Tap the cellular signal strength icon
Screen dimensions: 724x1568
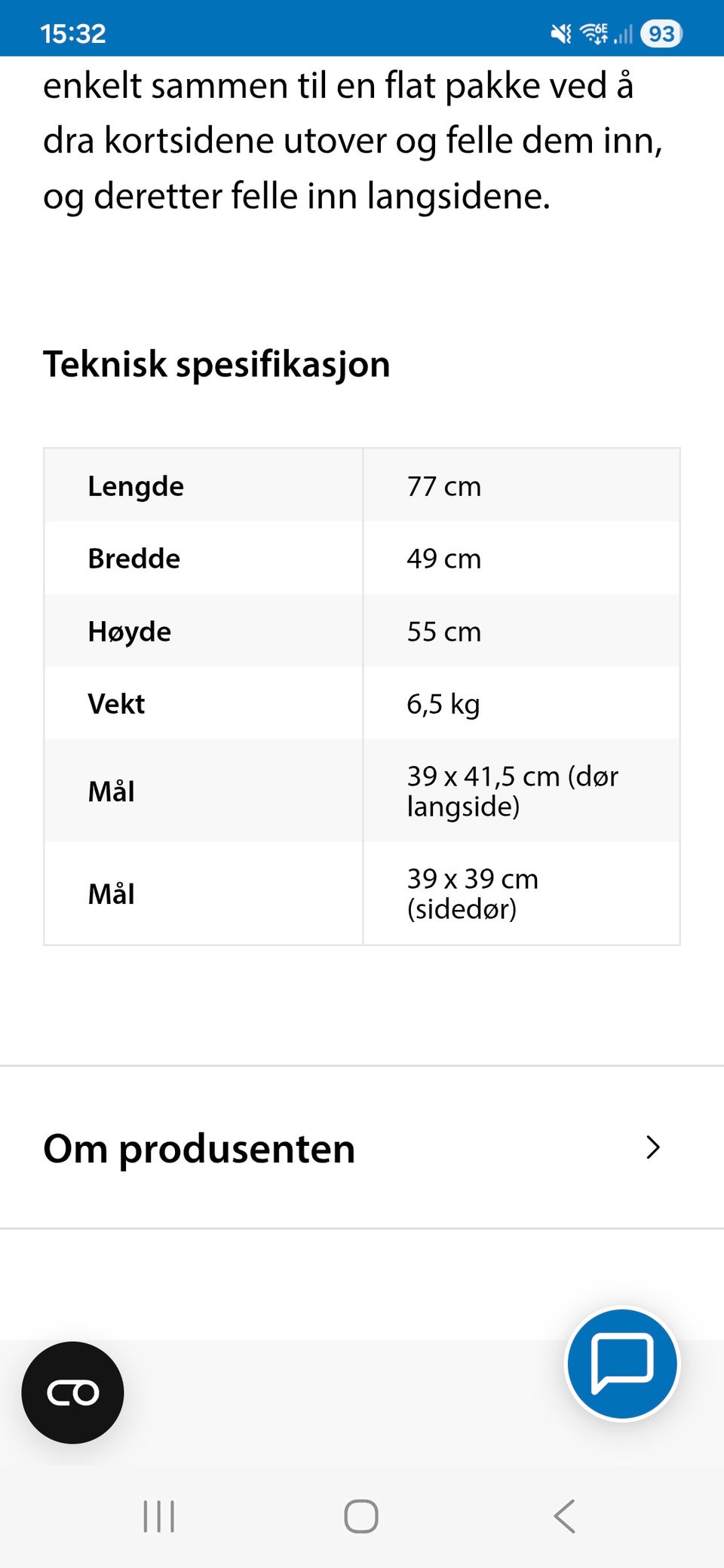pos(623,33)
